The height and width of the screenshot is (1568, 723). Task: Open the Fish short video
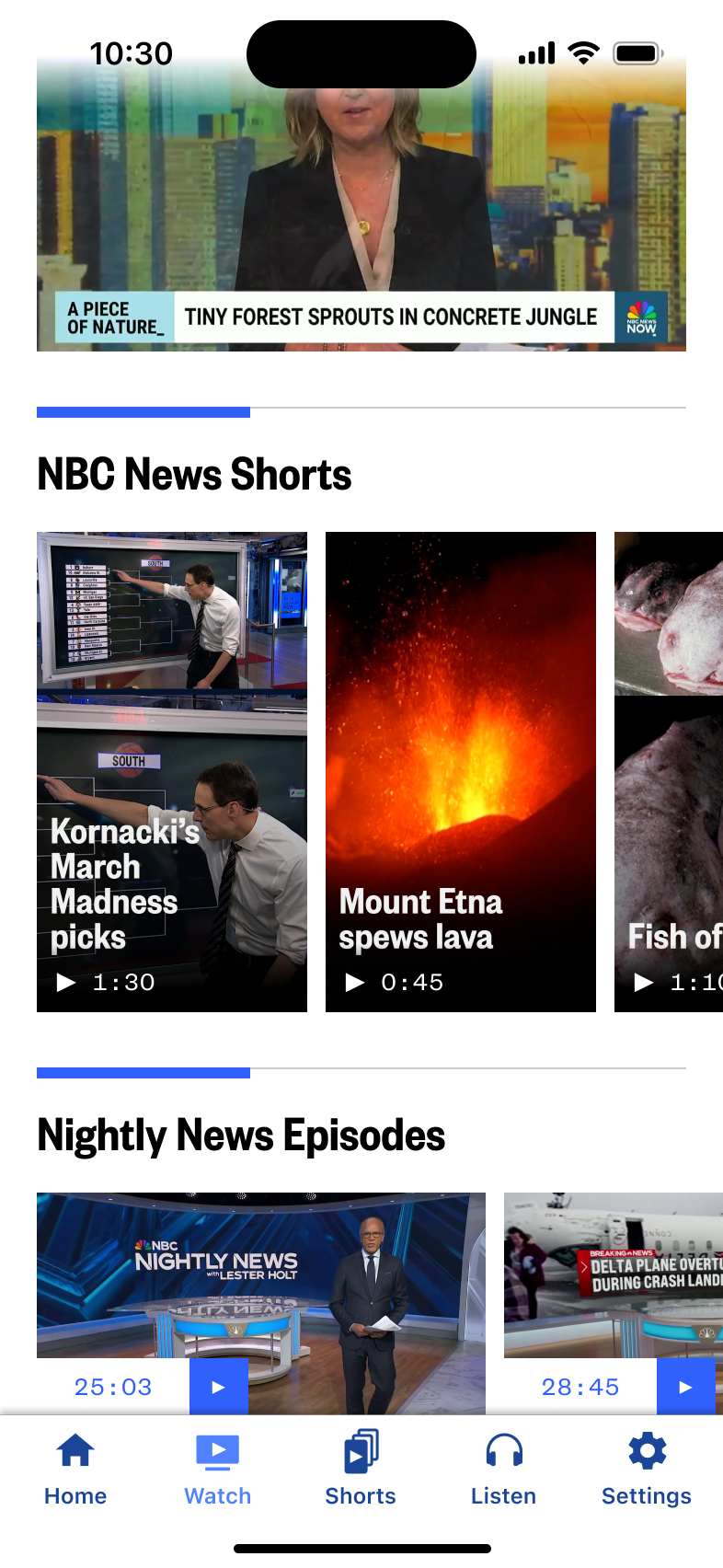[670, 771]
